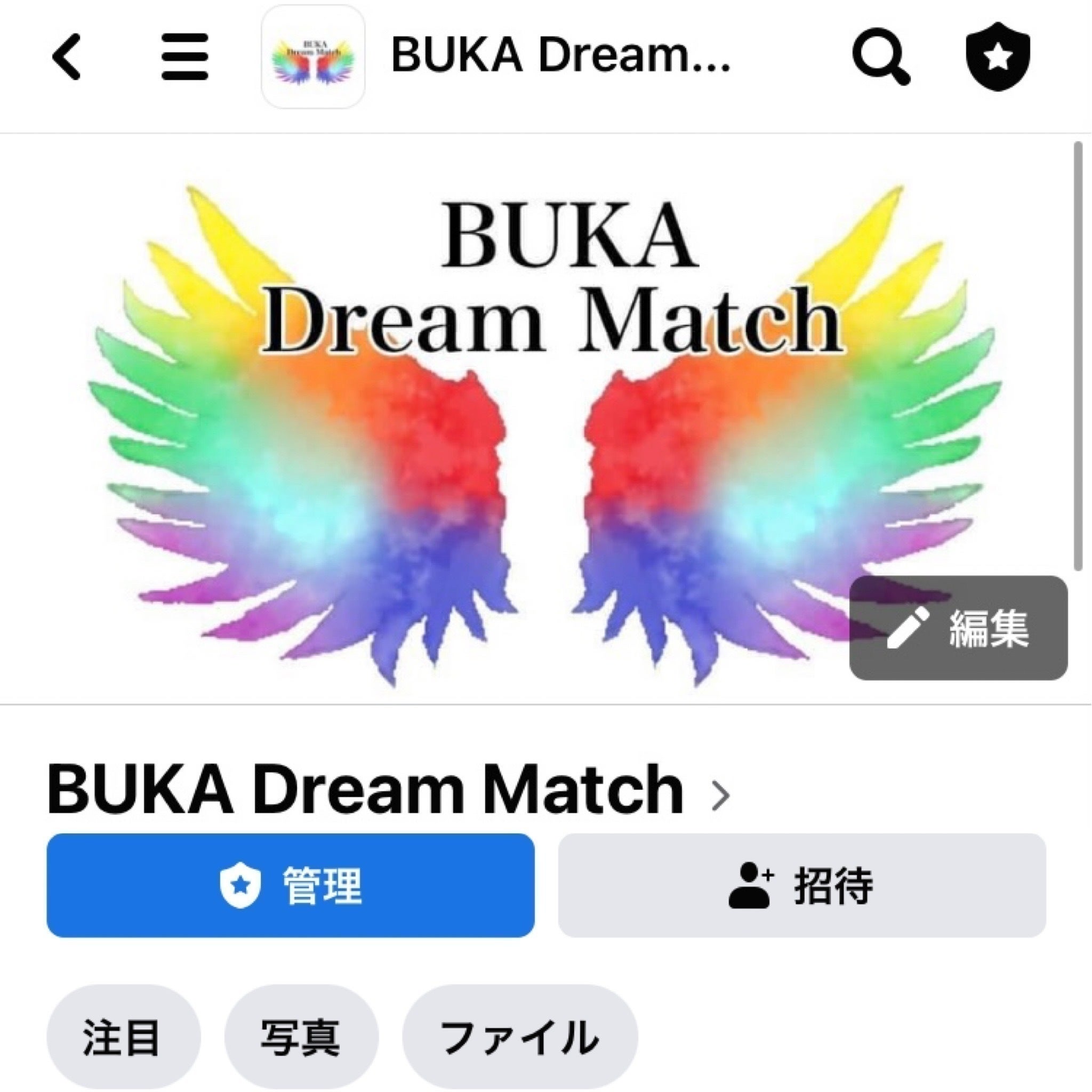Select the 注目 chip

pos(122,1037)
